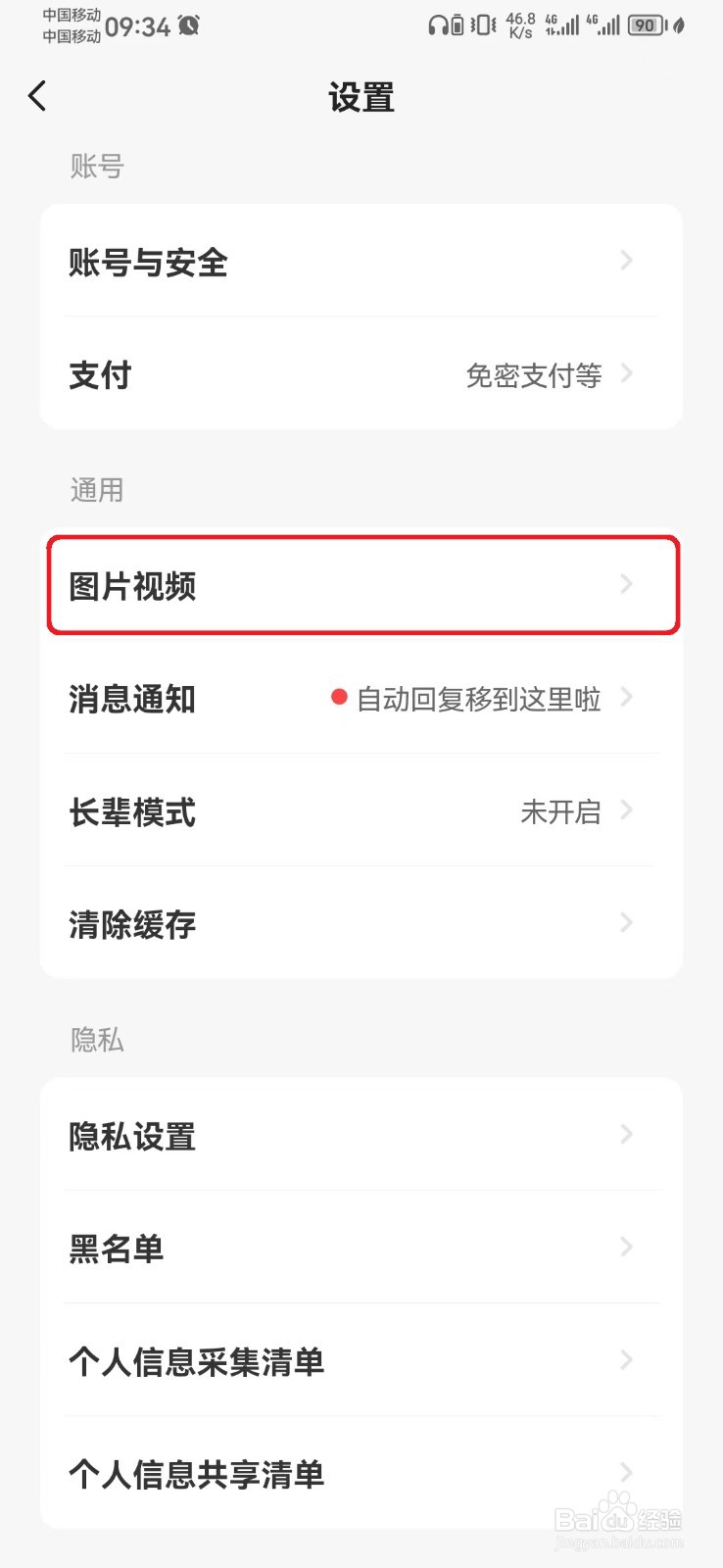Tap the vibrate mode icon in status bar
723x1568 pixels.
click(x=481, y=25)
